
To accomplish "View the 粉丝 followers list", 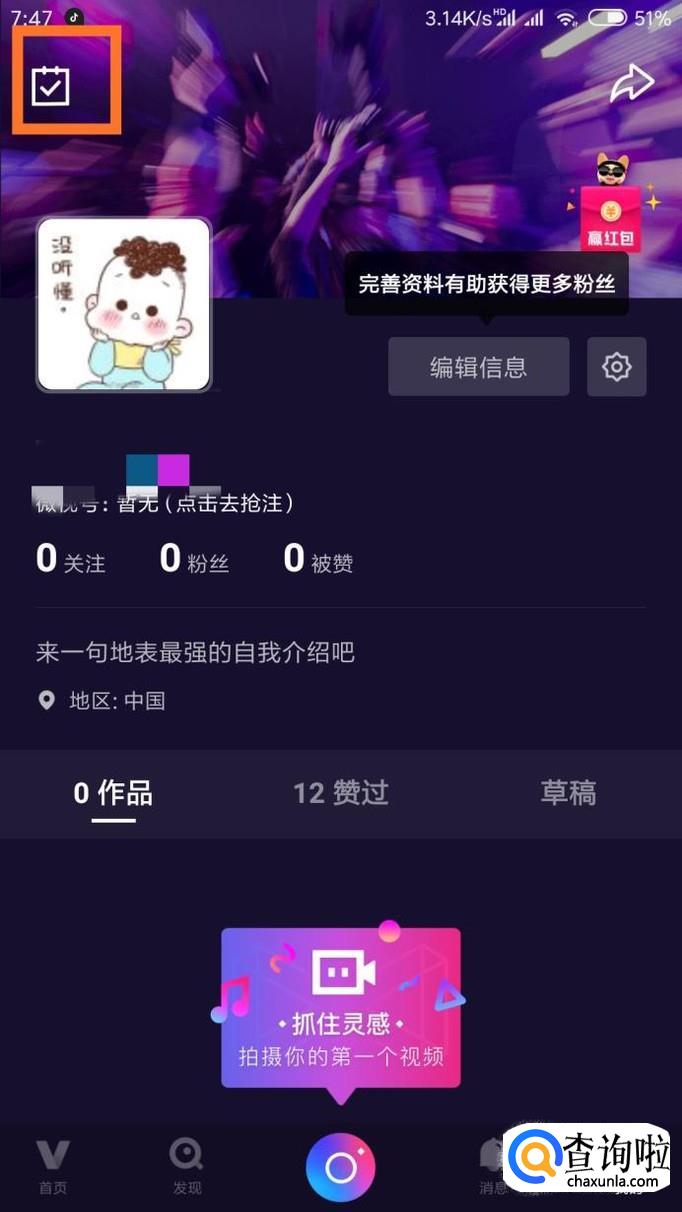I will (195, 560).
